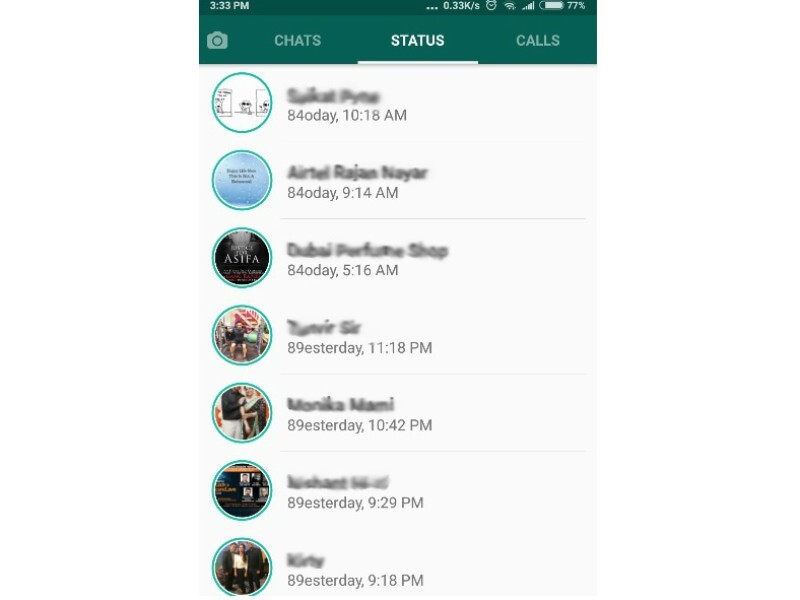The image size is (800, 600).
Task: Select the Status tab
Action: 417,41
